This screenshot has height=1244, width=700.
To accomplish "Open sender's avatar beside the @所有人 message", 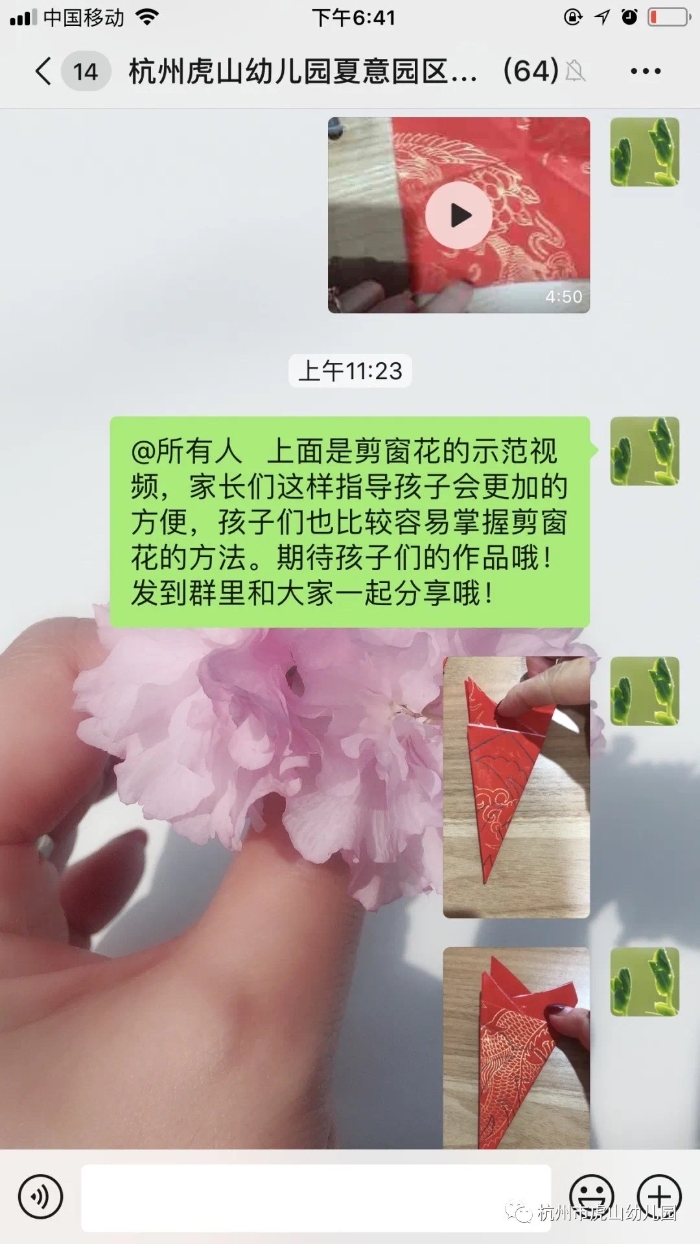I will point(645,451).
